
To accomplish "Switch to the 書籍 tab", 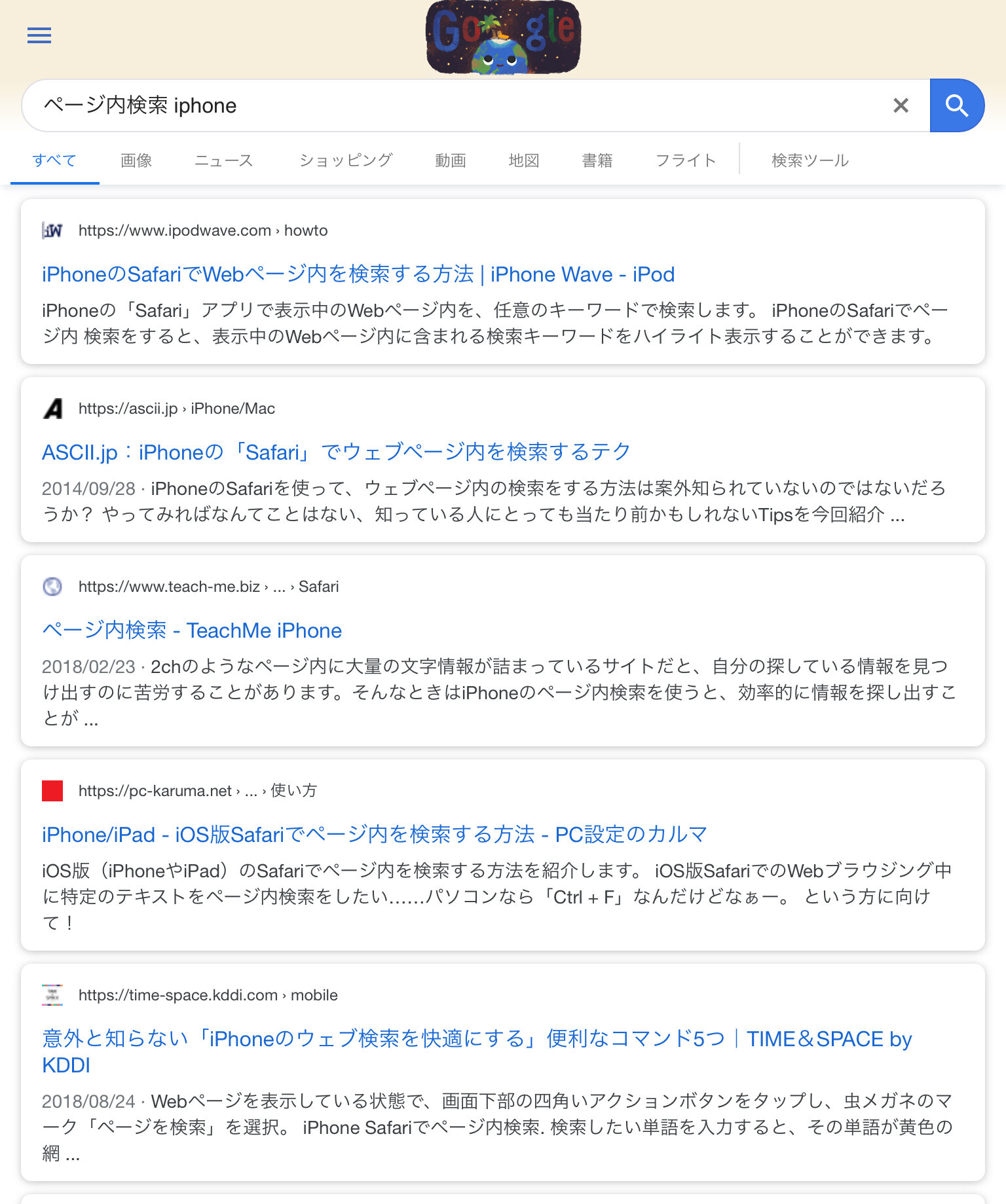I will point(597,160).
